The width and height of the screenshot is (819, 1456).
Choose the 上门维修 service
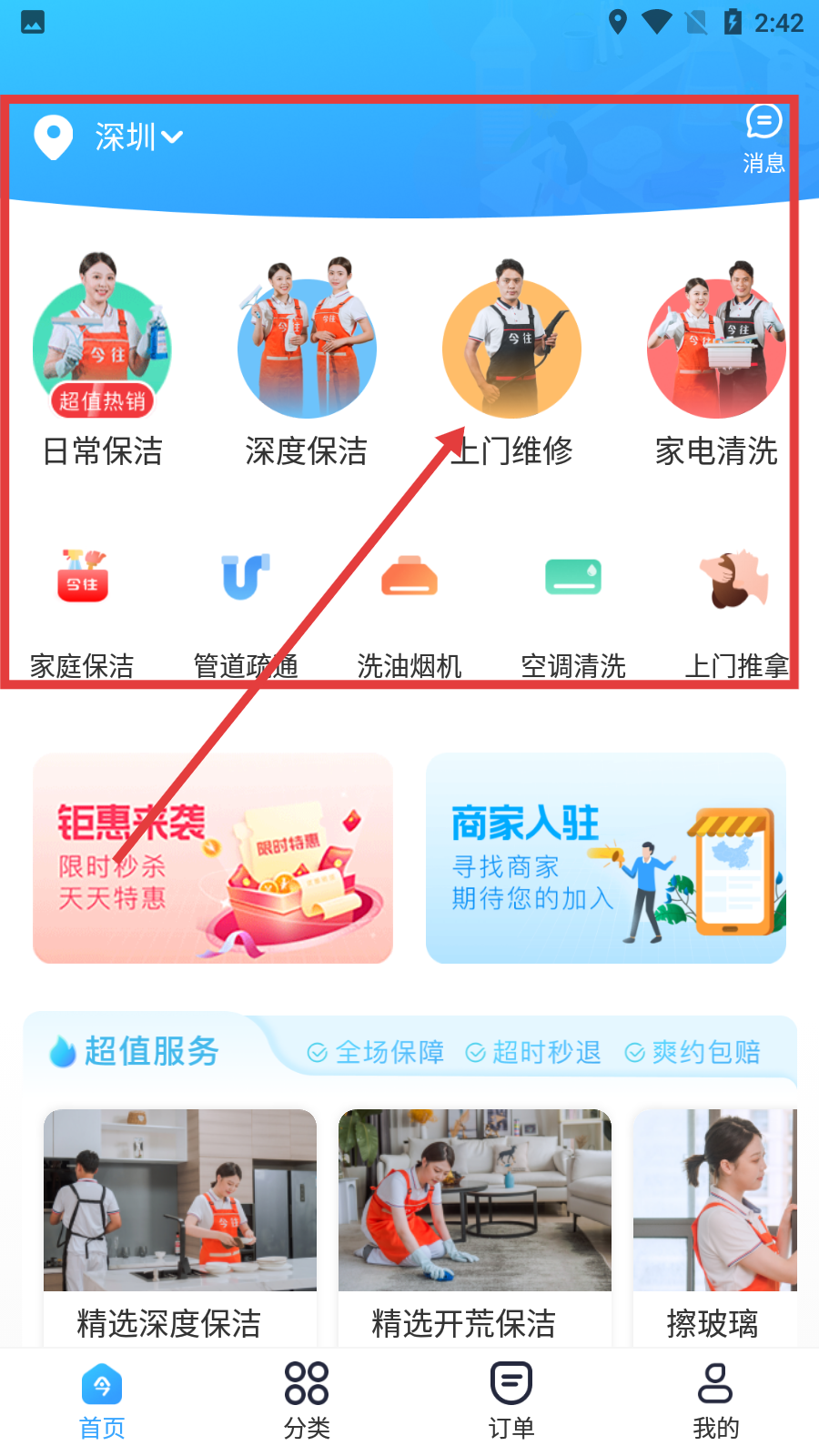(511, 359)
